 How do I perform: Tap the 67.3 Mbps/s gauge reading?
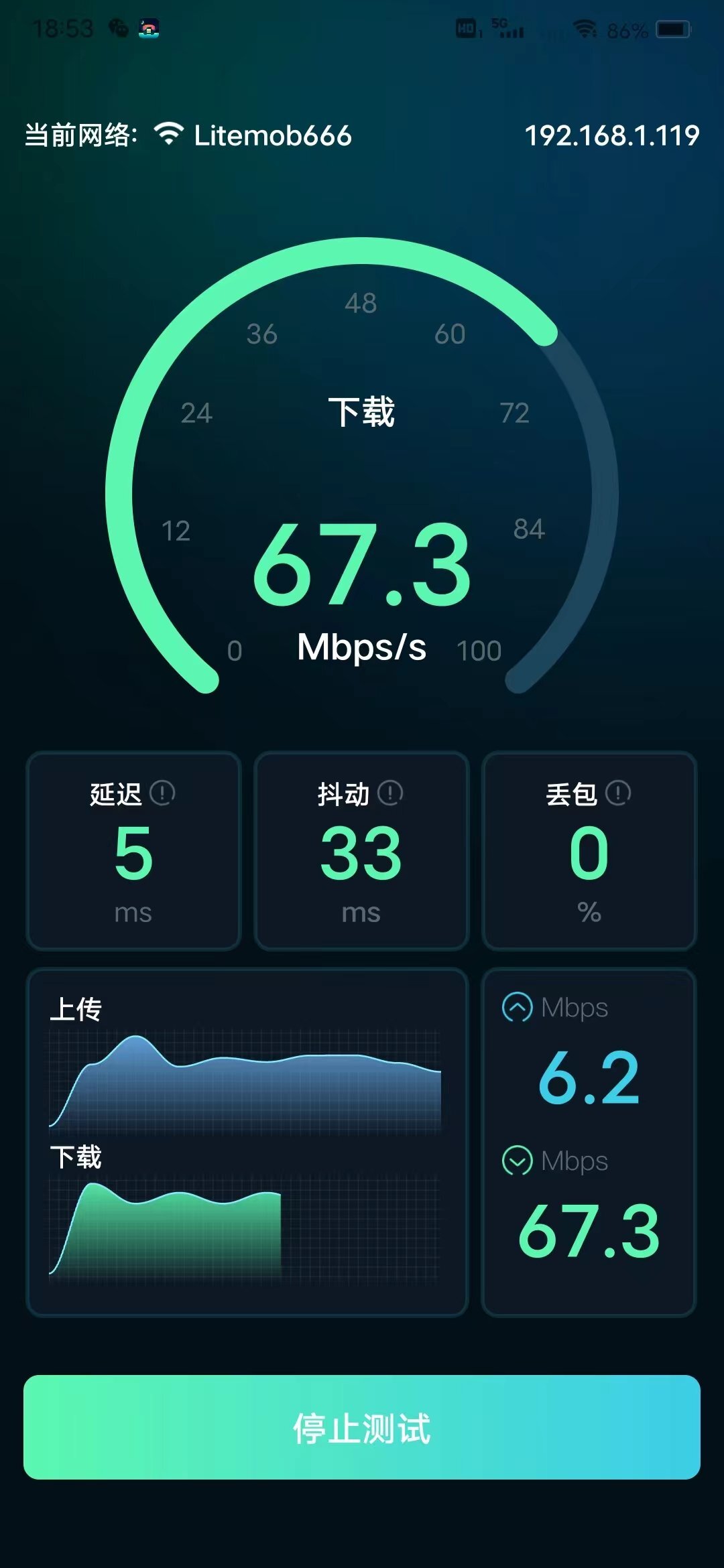coord(362,573)
